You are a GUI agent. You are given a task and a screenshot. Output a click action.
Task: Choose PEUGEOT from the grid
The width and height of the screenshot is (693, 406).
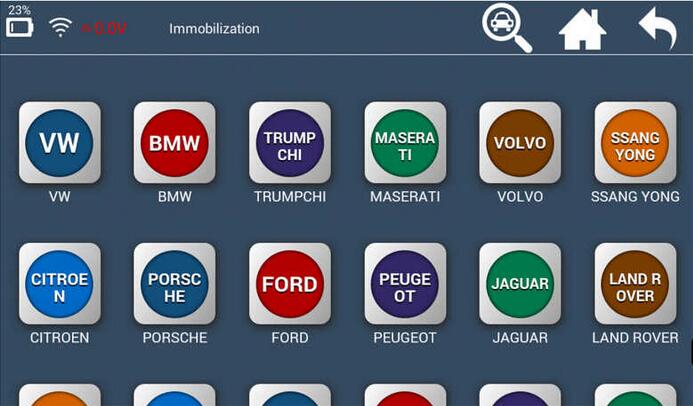(x=404, y=284)
